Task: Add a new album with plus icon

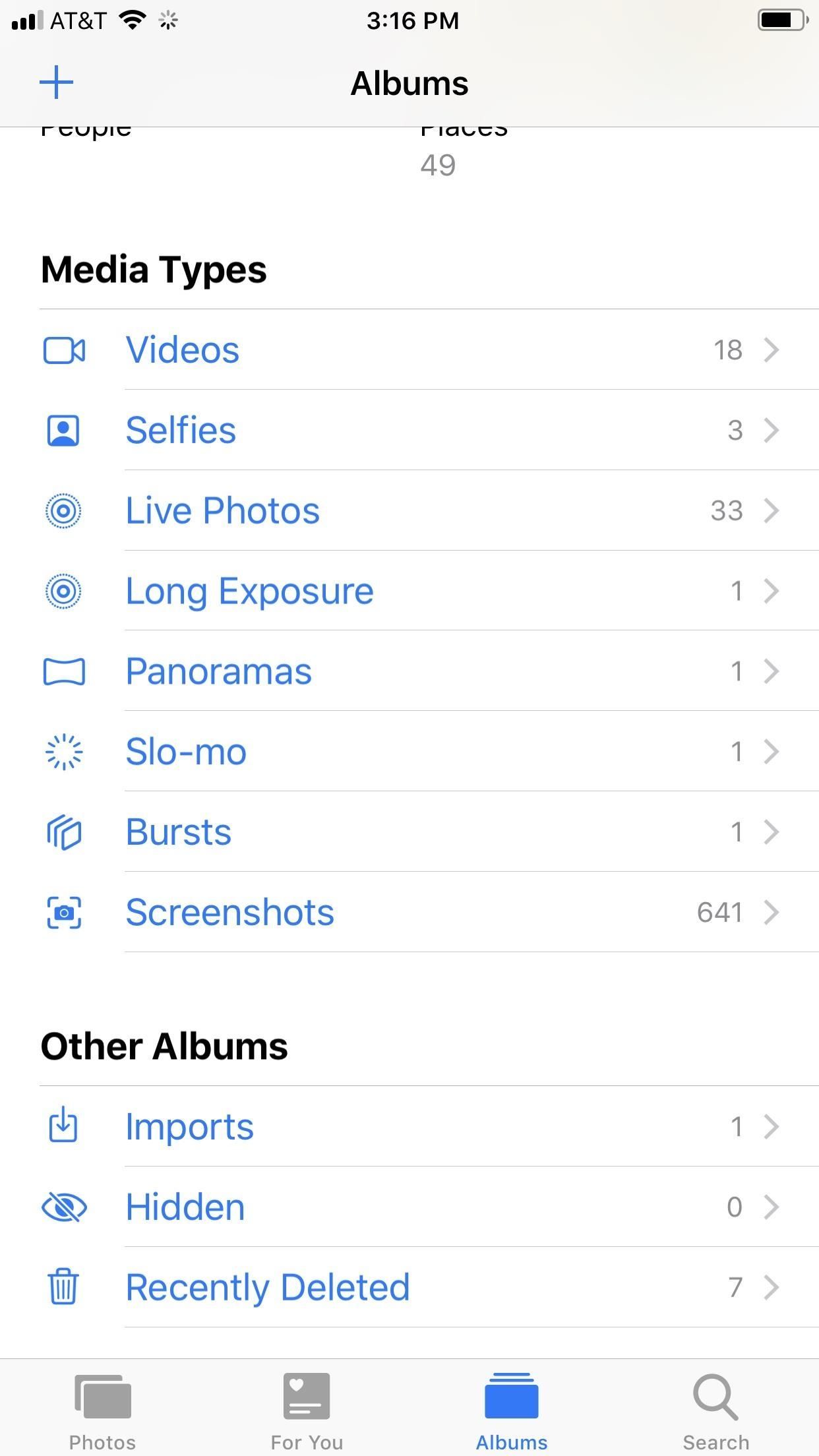Action: (x=57, y=83)
